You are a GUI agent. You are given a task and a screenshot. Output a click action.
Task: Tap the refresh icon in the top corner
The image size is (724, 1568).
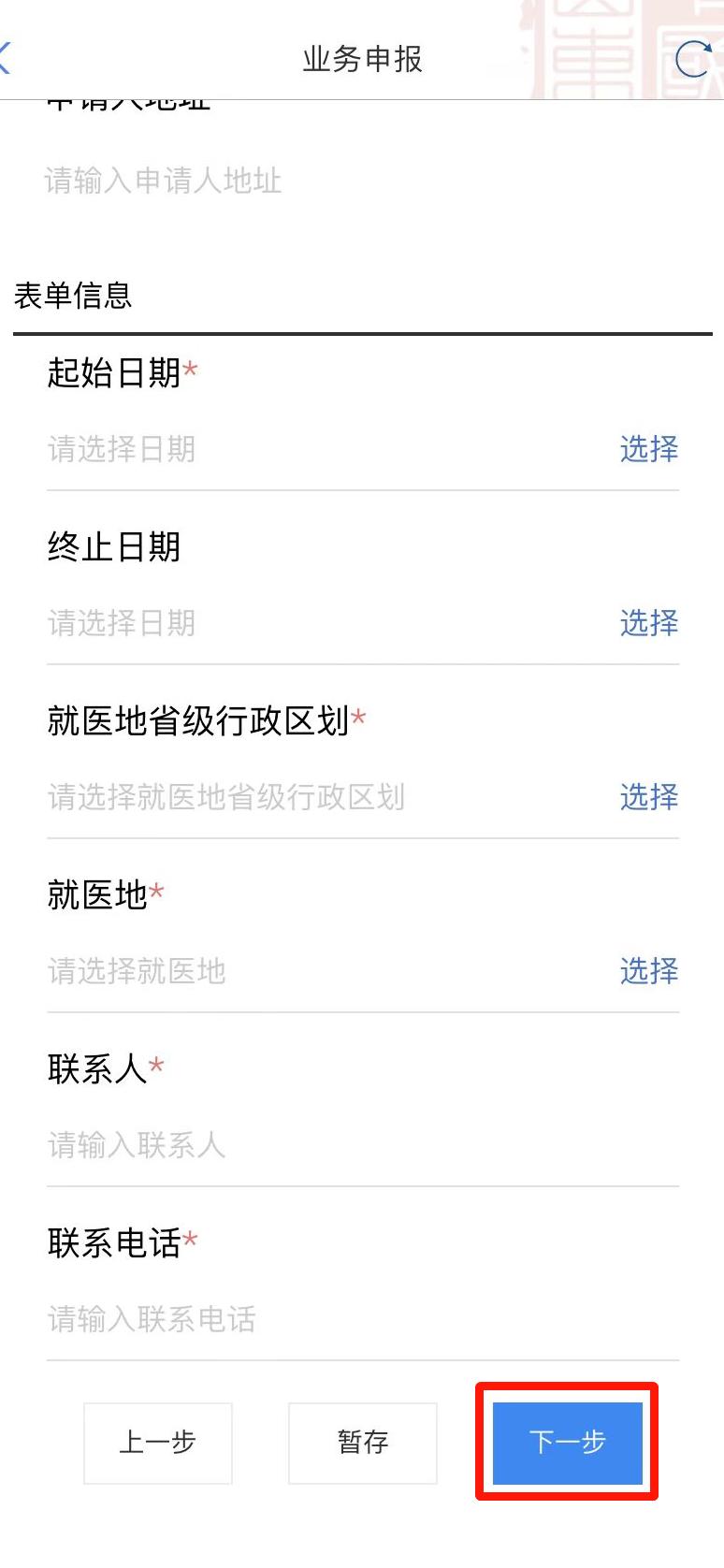pos(692,58)
